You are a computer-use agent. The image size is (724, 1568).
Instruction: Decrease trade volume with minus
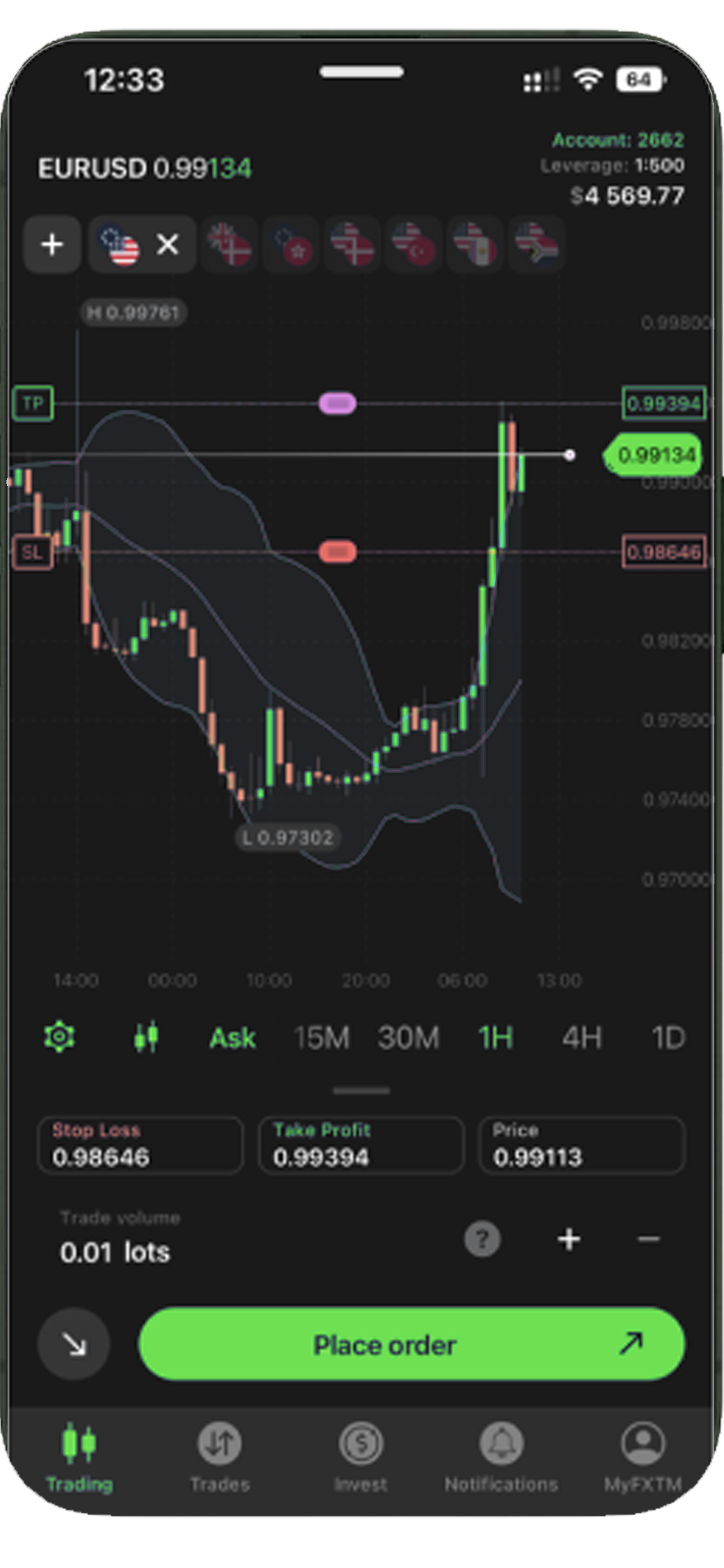649,1239
